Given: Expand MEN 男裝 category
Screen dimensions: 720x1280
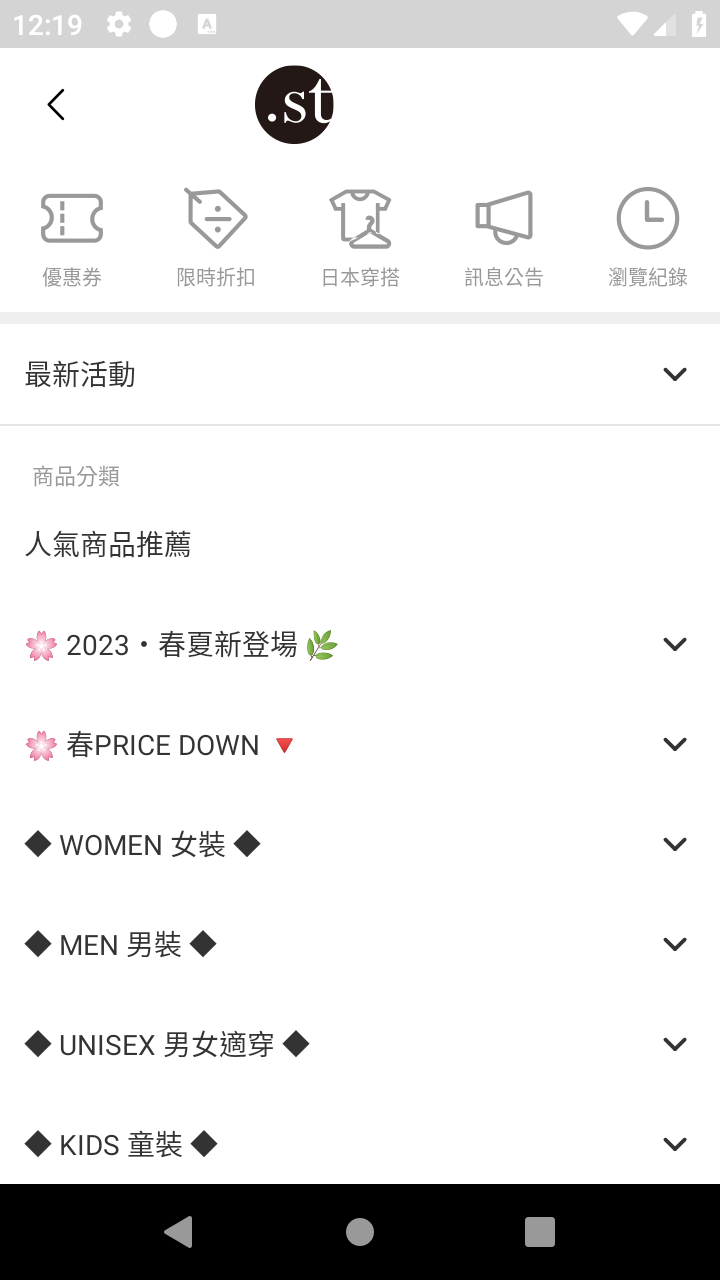Looking at the screenshot, I should point(360,944).
